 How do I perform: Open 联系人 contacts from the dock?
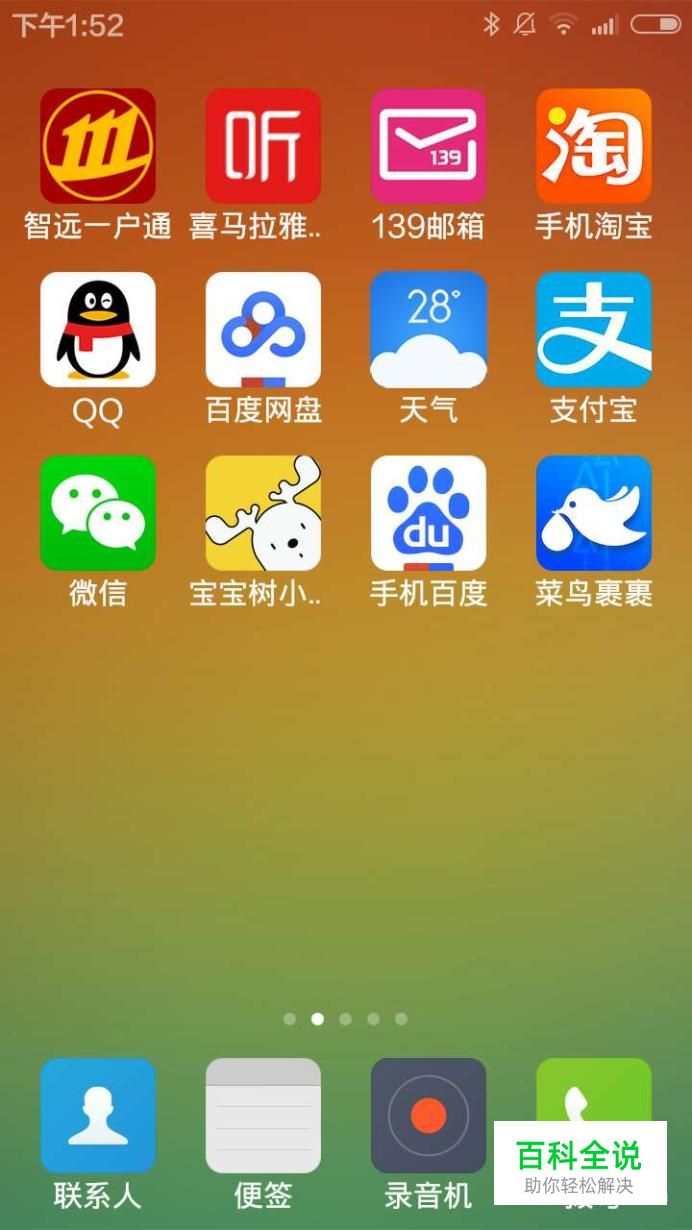(98, 1115)
